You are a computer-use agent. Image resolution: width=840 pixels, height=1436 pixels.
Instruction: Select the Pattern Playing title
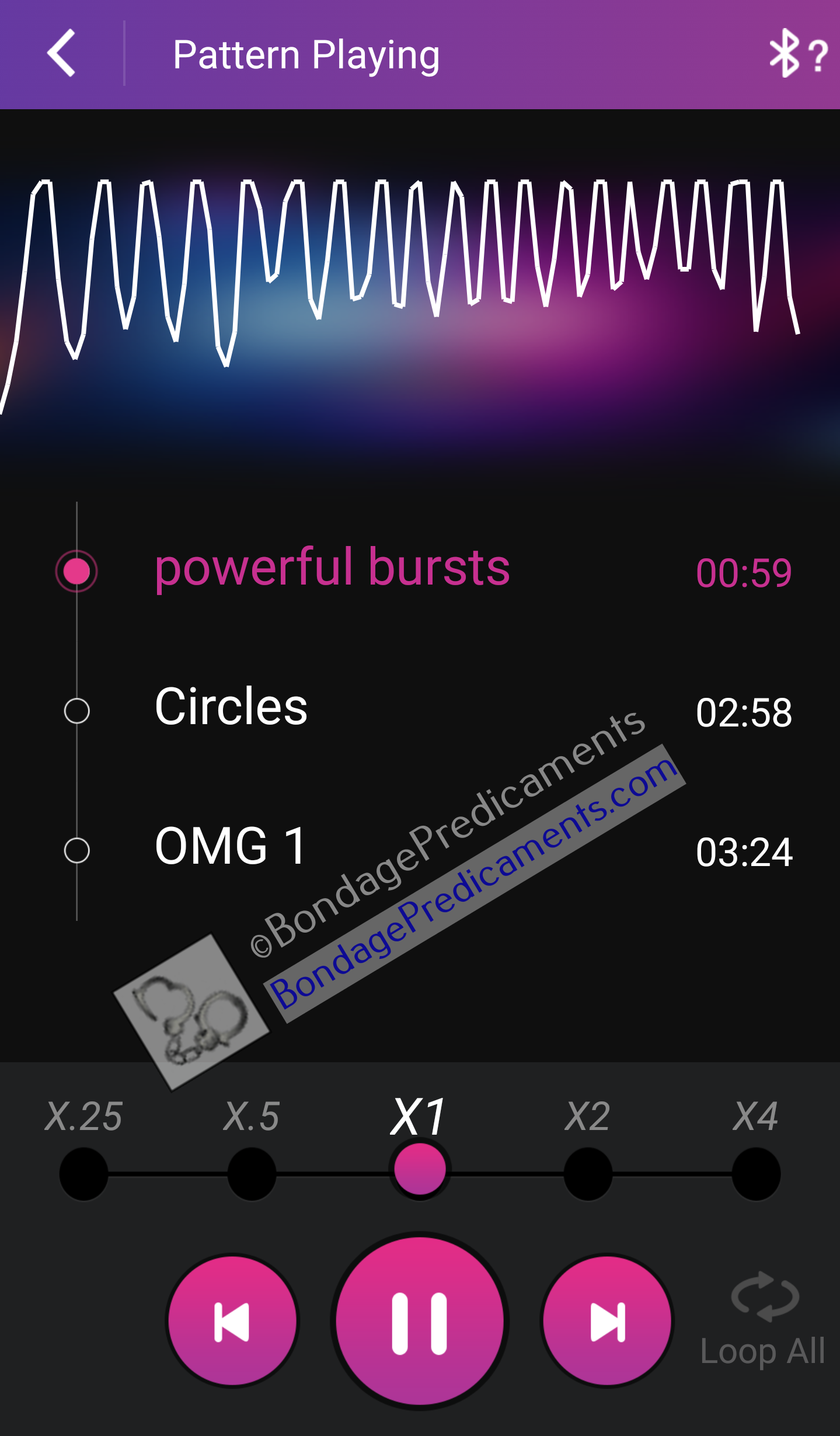click(x=306, y=54)
